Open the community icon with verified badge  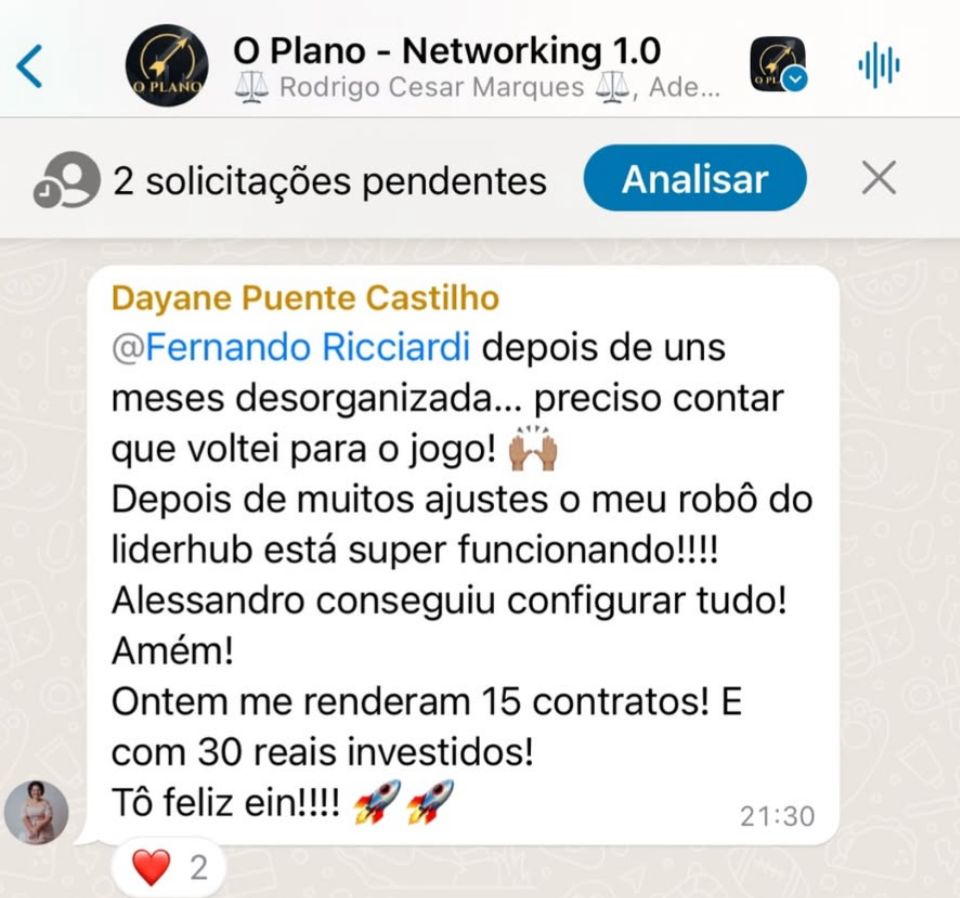point(778,65)
